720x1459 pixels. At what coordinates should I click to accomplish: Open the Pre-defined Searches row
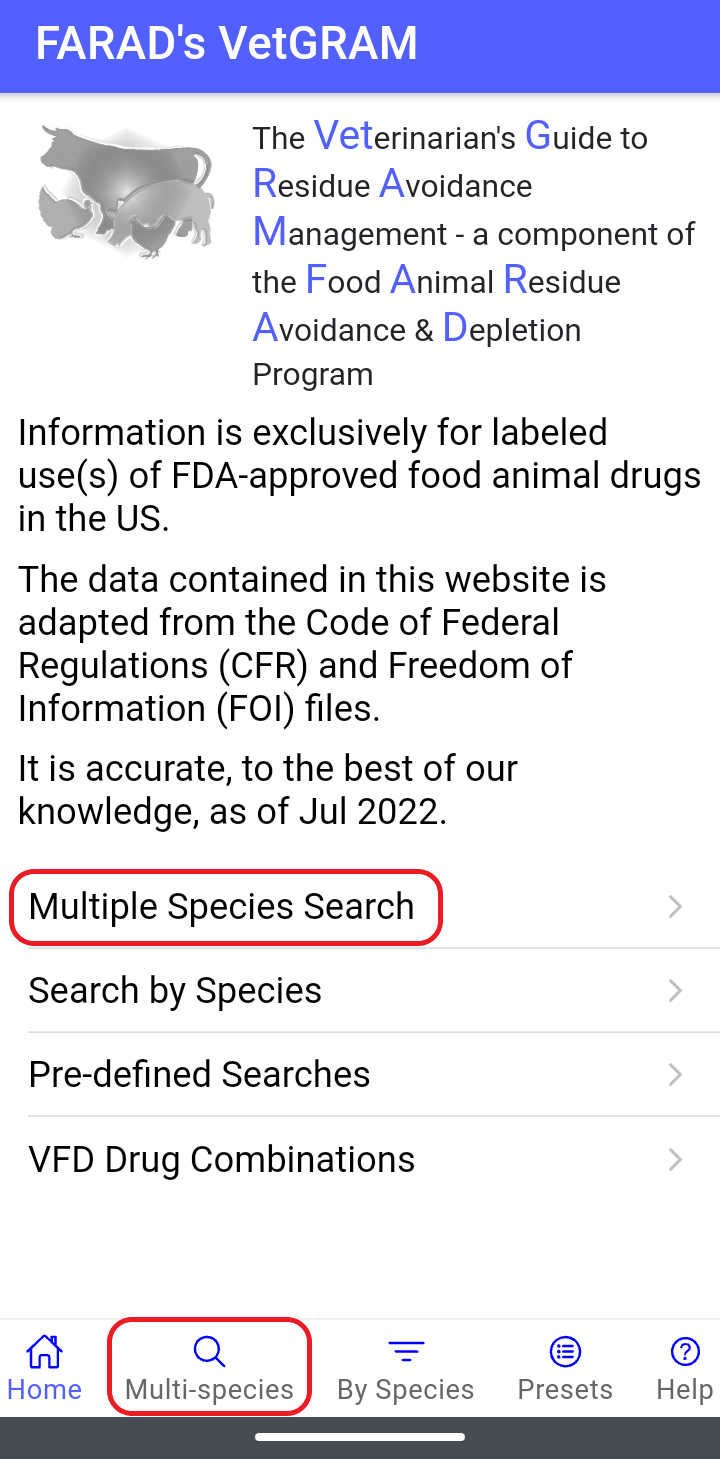click(360, 1074)
